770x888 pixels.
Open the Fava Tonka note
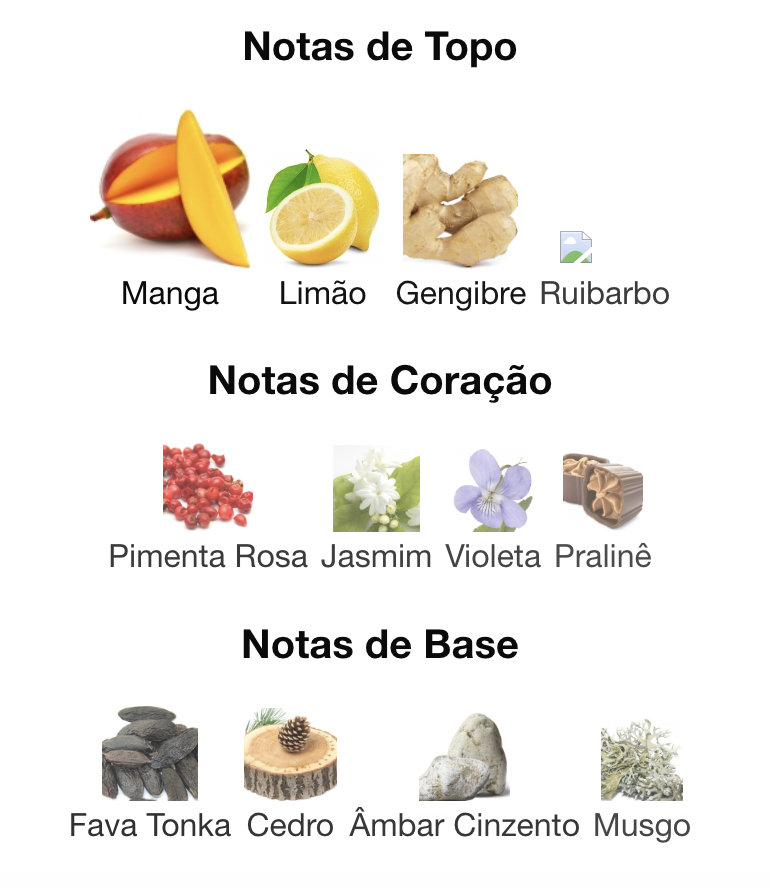pos(150,753)
